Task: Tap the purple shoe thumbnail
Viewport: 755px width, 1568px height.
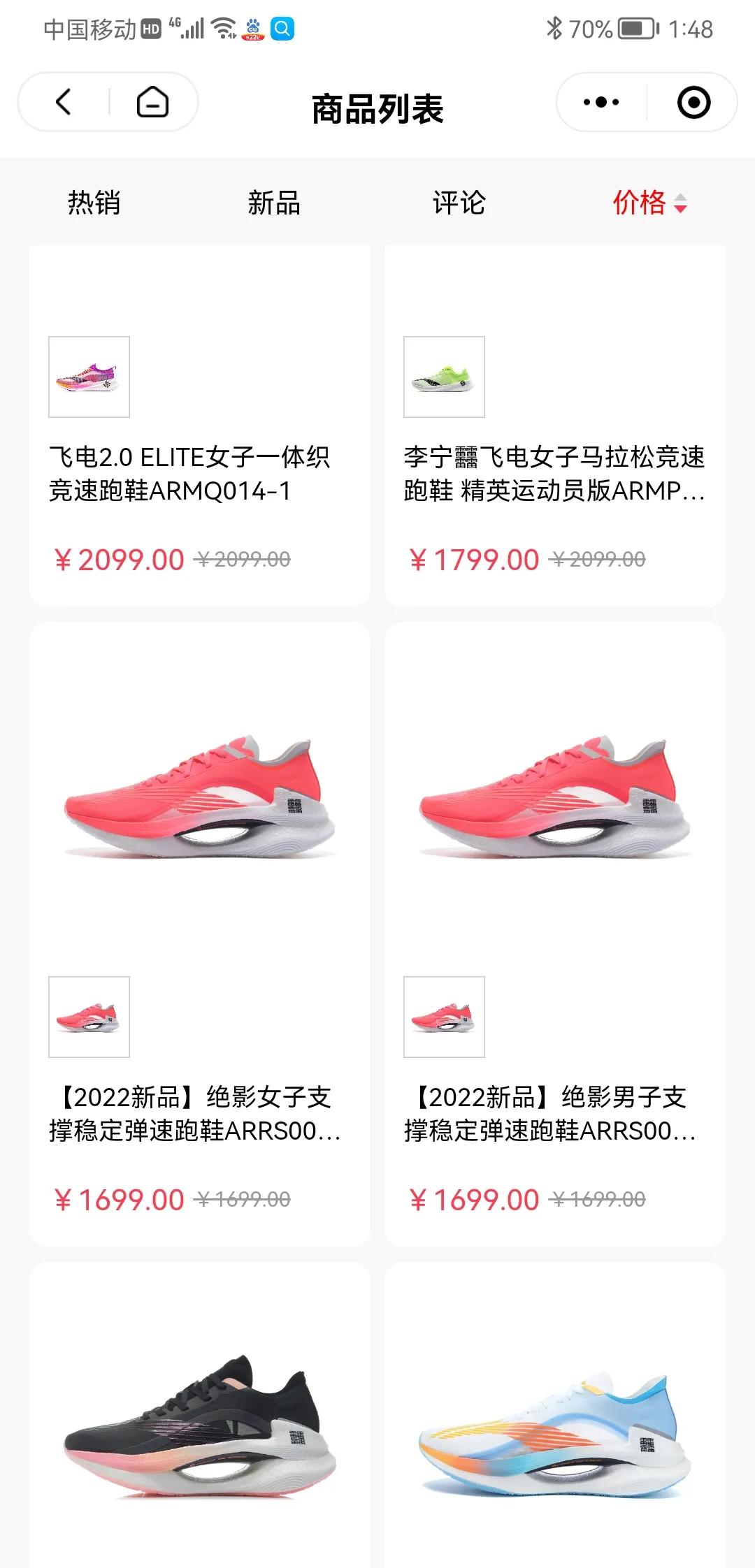Action: [x=89, y=375]
